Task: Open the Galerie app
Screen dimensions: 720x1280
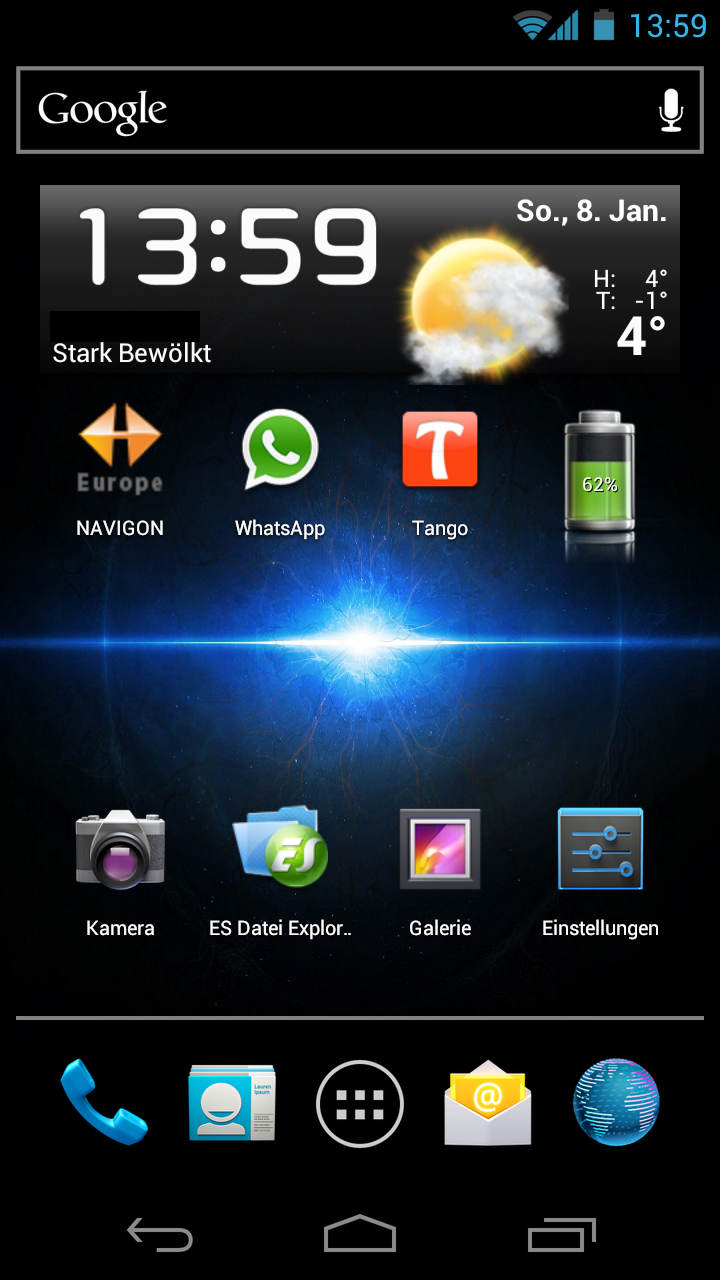Action: (x=440, y=872)
